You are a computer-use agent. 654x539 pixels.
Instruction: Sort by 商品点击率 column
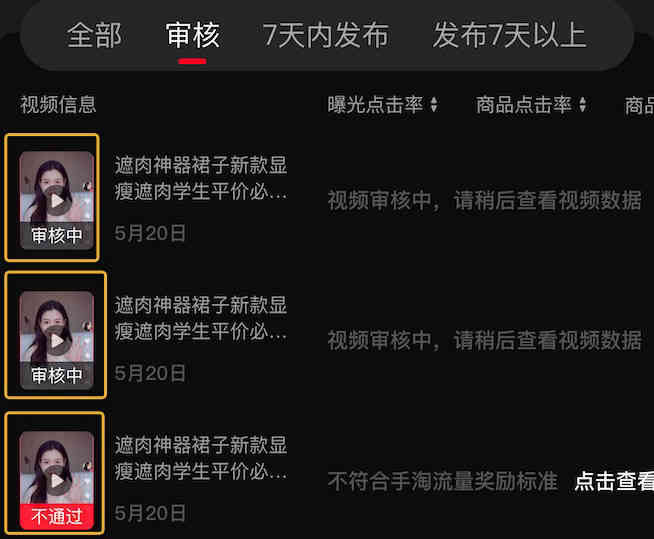coord(532,105)
